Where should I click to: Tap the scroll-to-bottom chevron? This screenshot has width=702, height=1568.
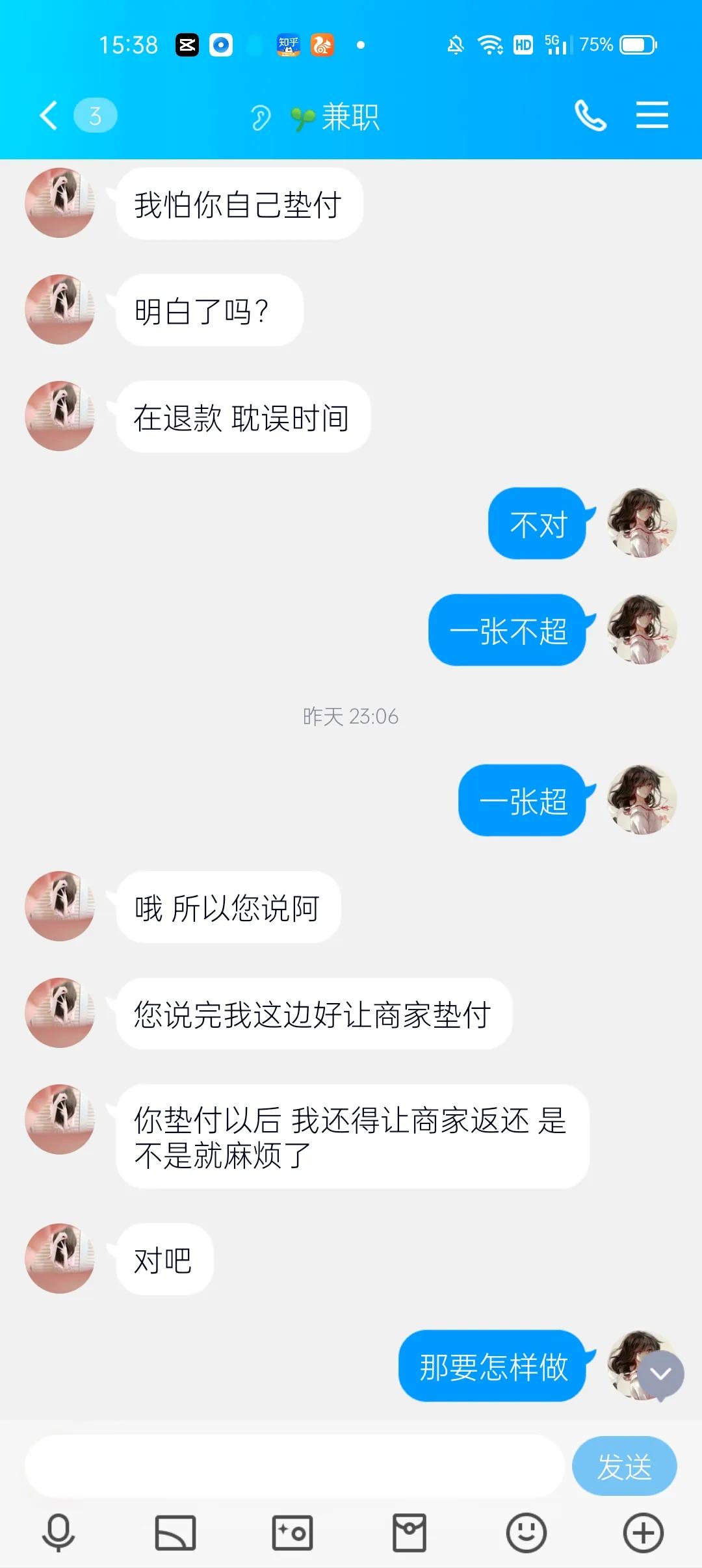pyautogui.click(x=660, y=1374)
